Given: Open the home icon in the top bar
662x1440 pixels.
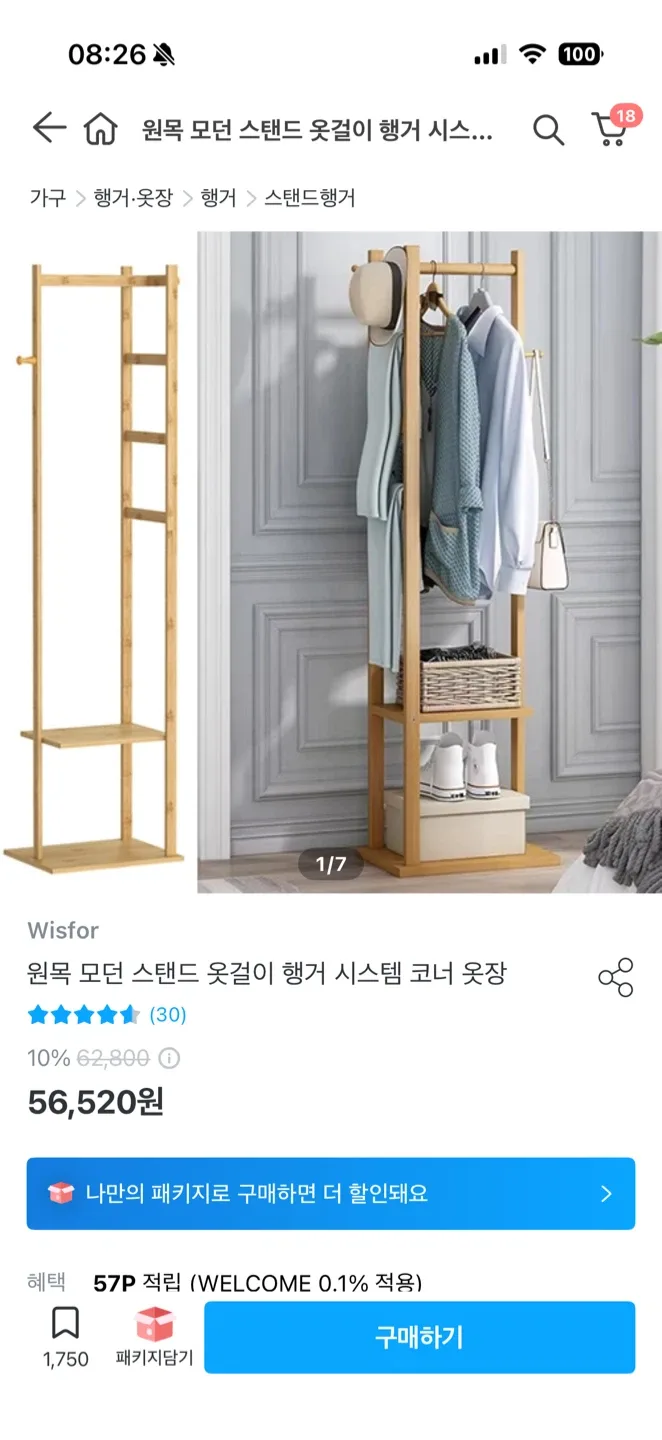Looking at the screenshot, I should [100, 129].
